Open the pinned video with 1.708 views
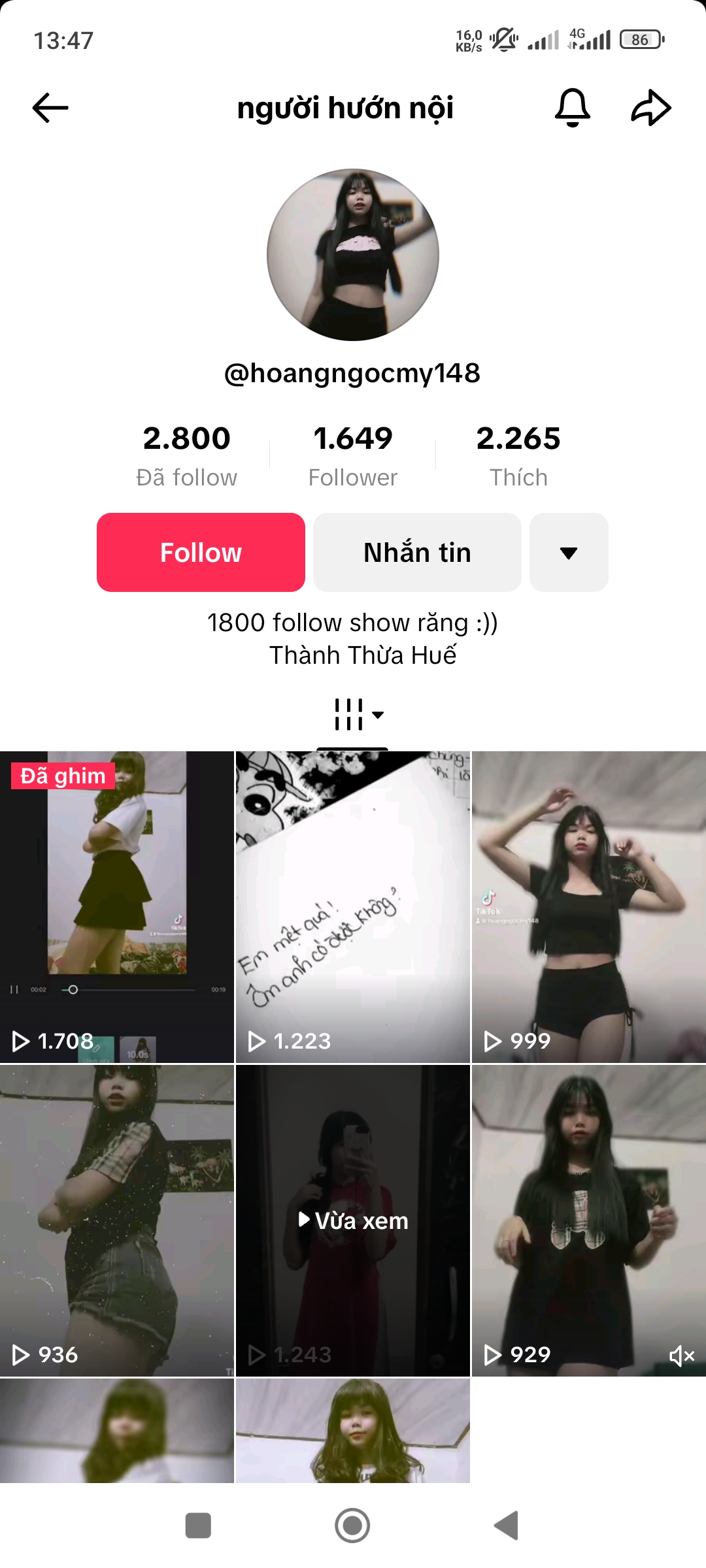Viewport: 706px width, 1568px height. click(116, 907)
